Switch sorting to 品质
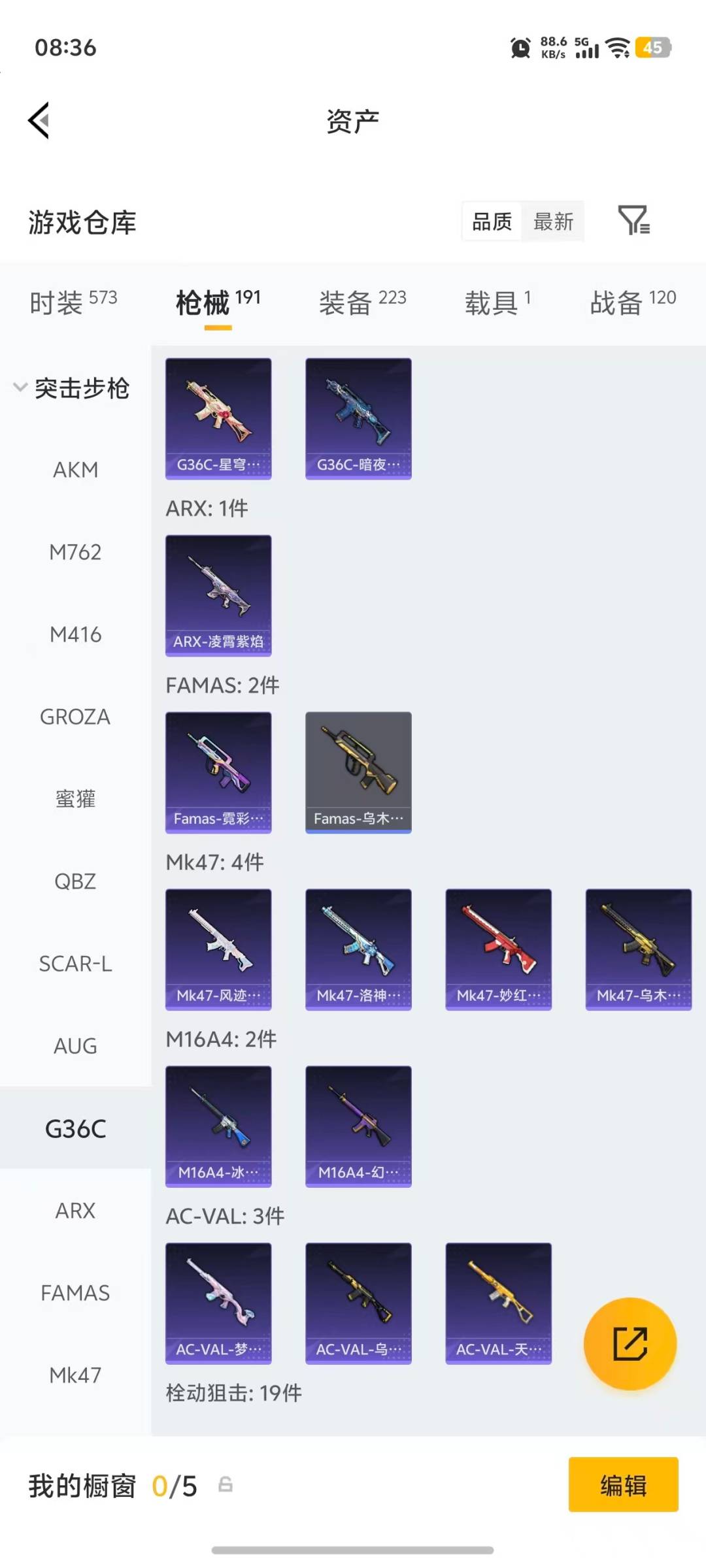Viewport: 706px width, 1568px height. tap(490, 221)
